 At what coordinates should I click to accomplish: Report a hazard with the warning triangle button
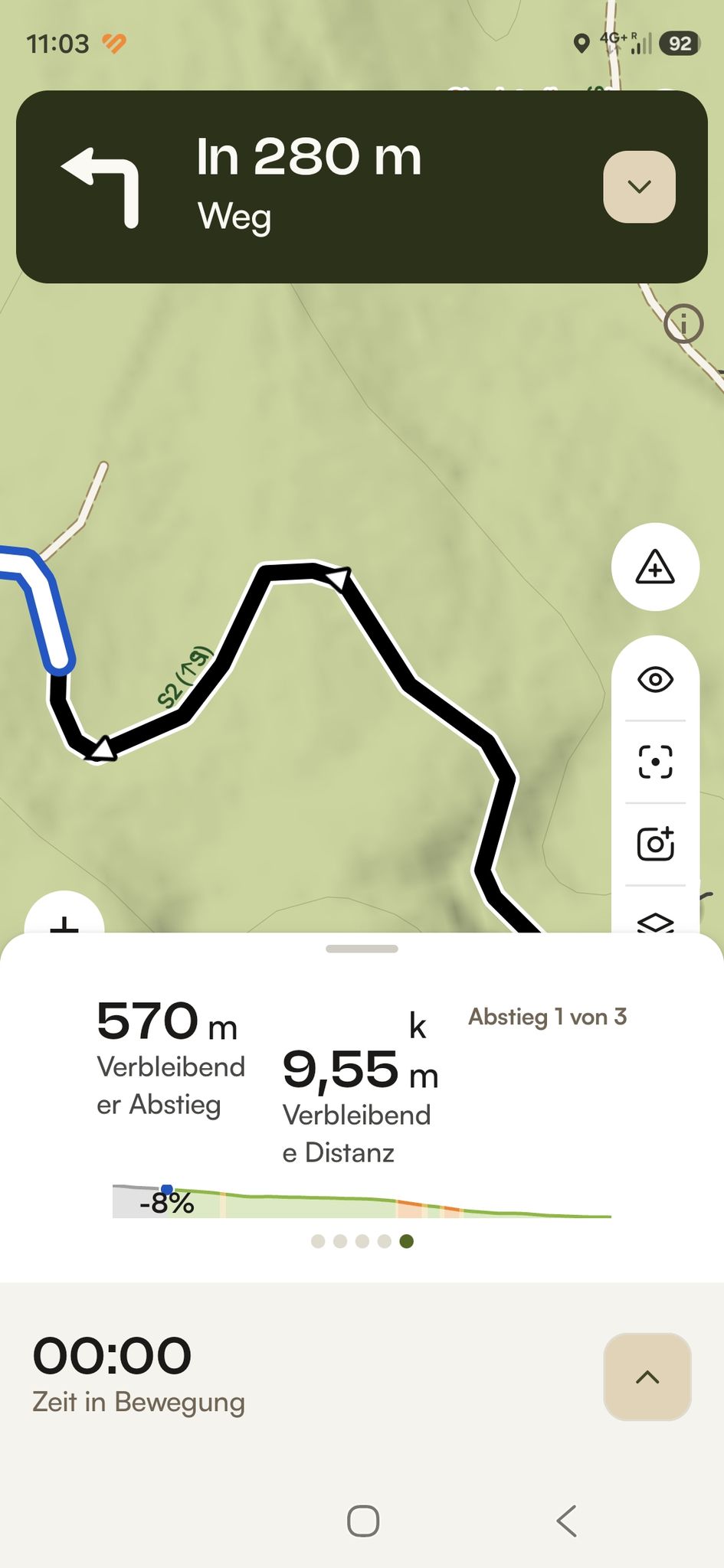coord(655,567)
